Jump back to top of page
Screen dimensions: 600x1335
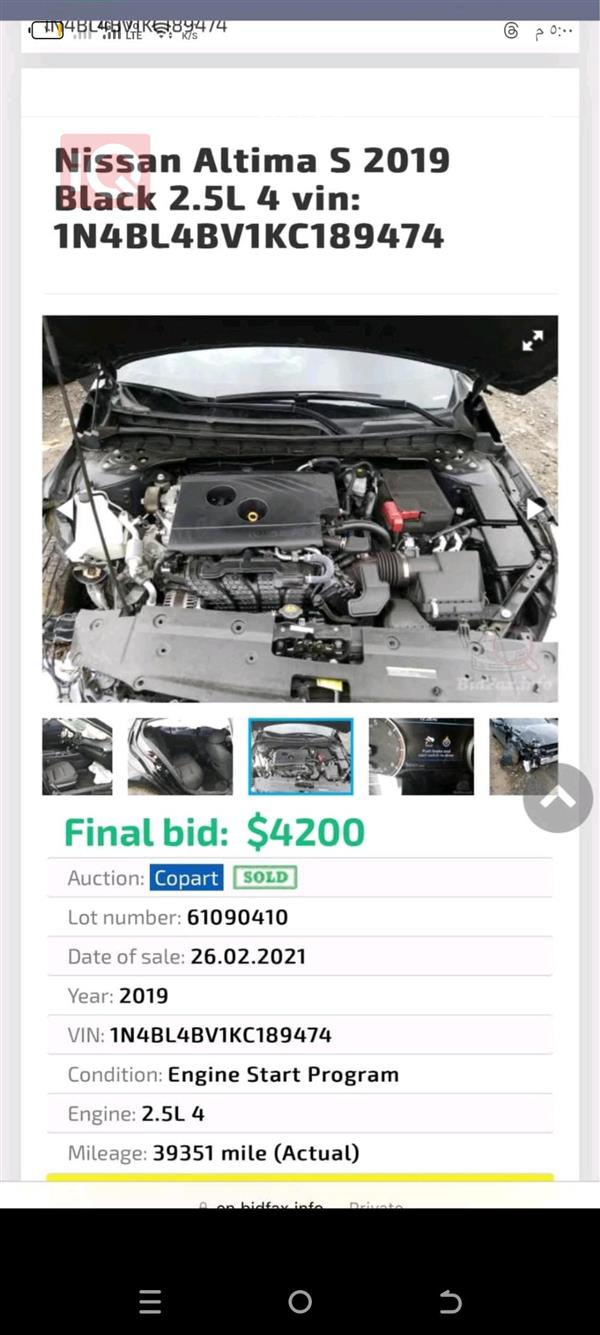558,797
